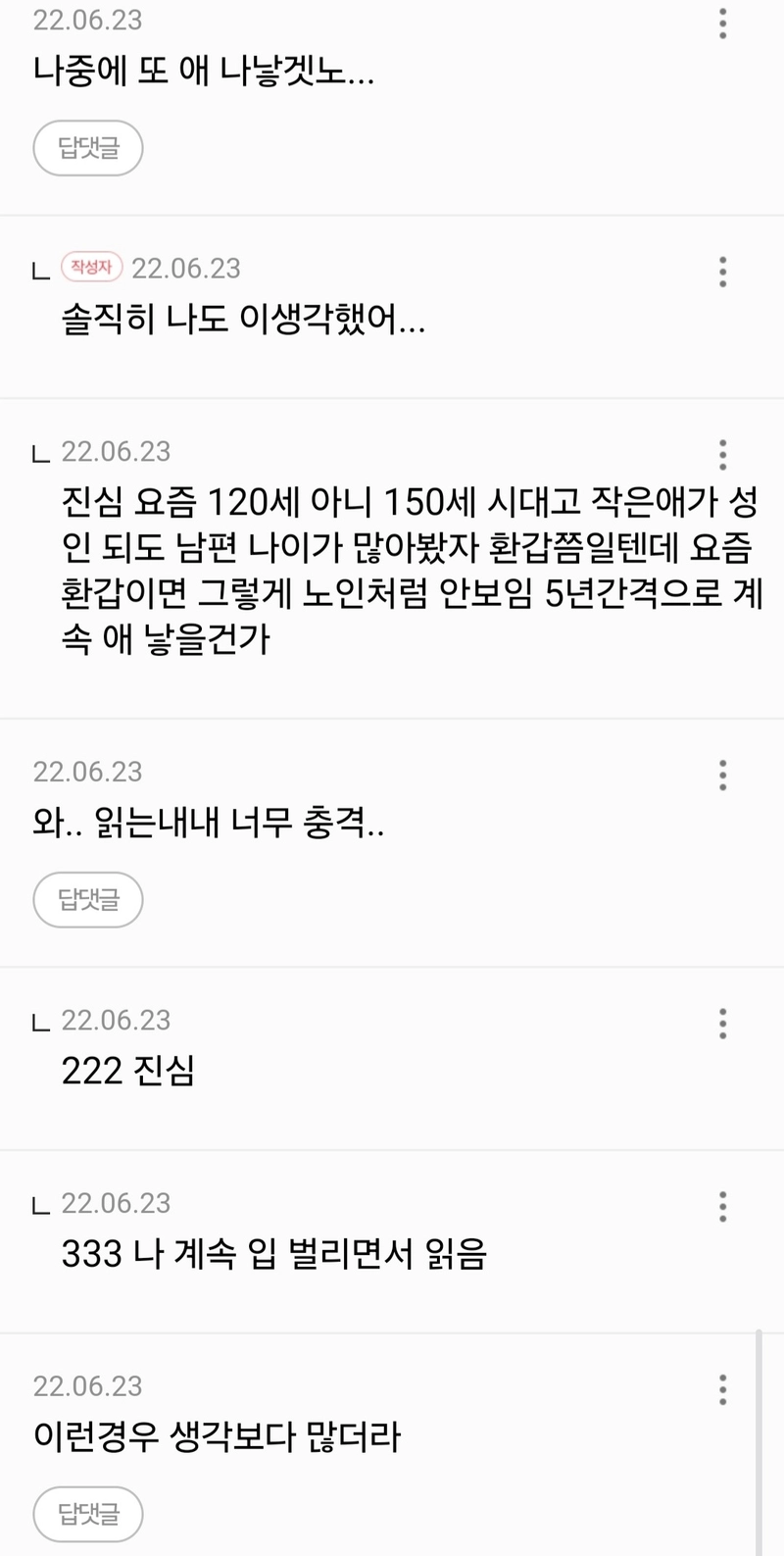The image size is (784, 1556).
Task: Open overflow menu for '이런경우 생각보다 많더라'
Action: click(x=722, y=1389)
